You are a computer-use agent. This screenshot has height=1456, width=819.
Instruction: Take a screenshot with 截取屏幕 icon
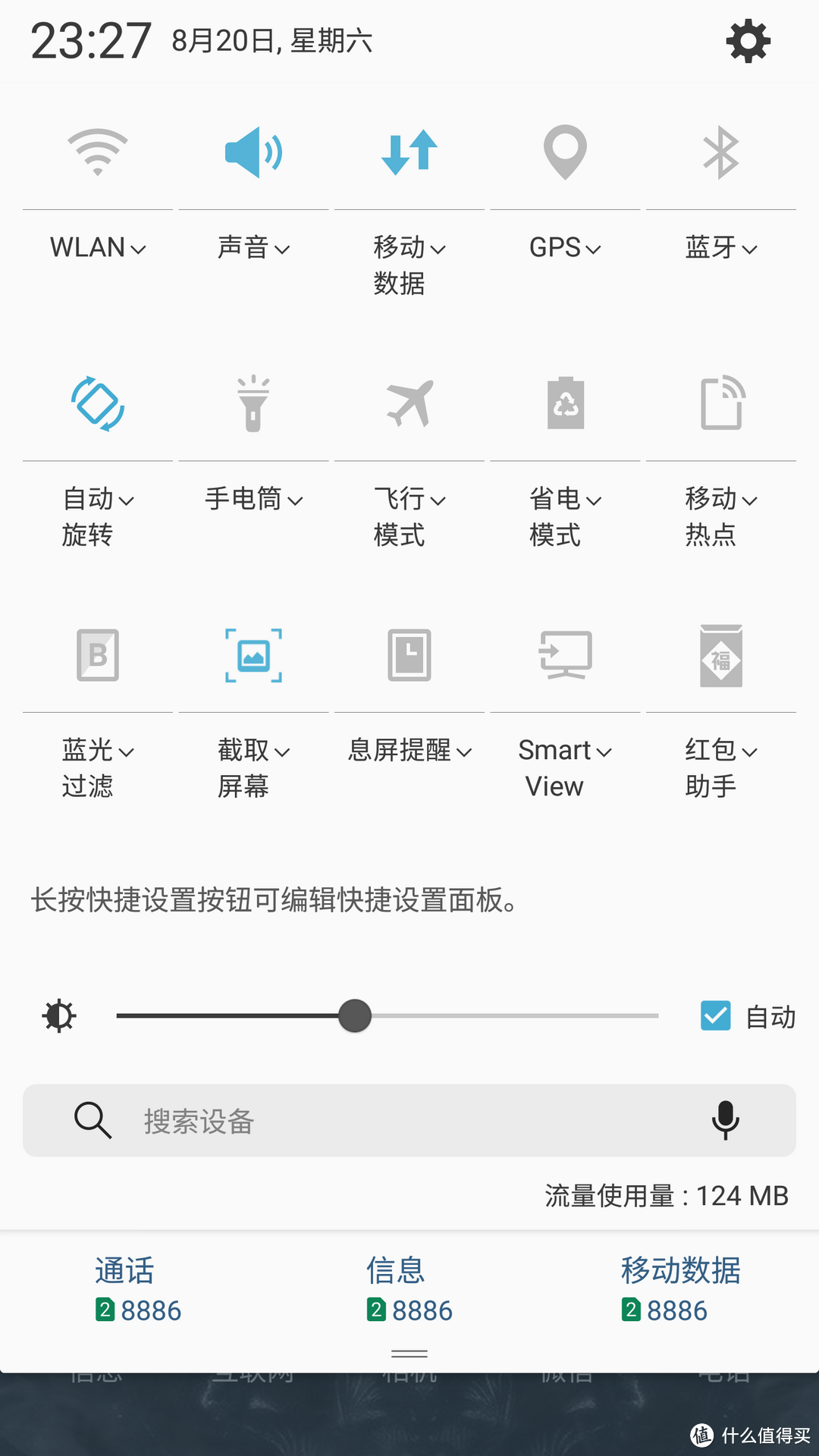253,656
